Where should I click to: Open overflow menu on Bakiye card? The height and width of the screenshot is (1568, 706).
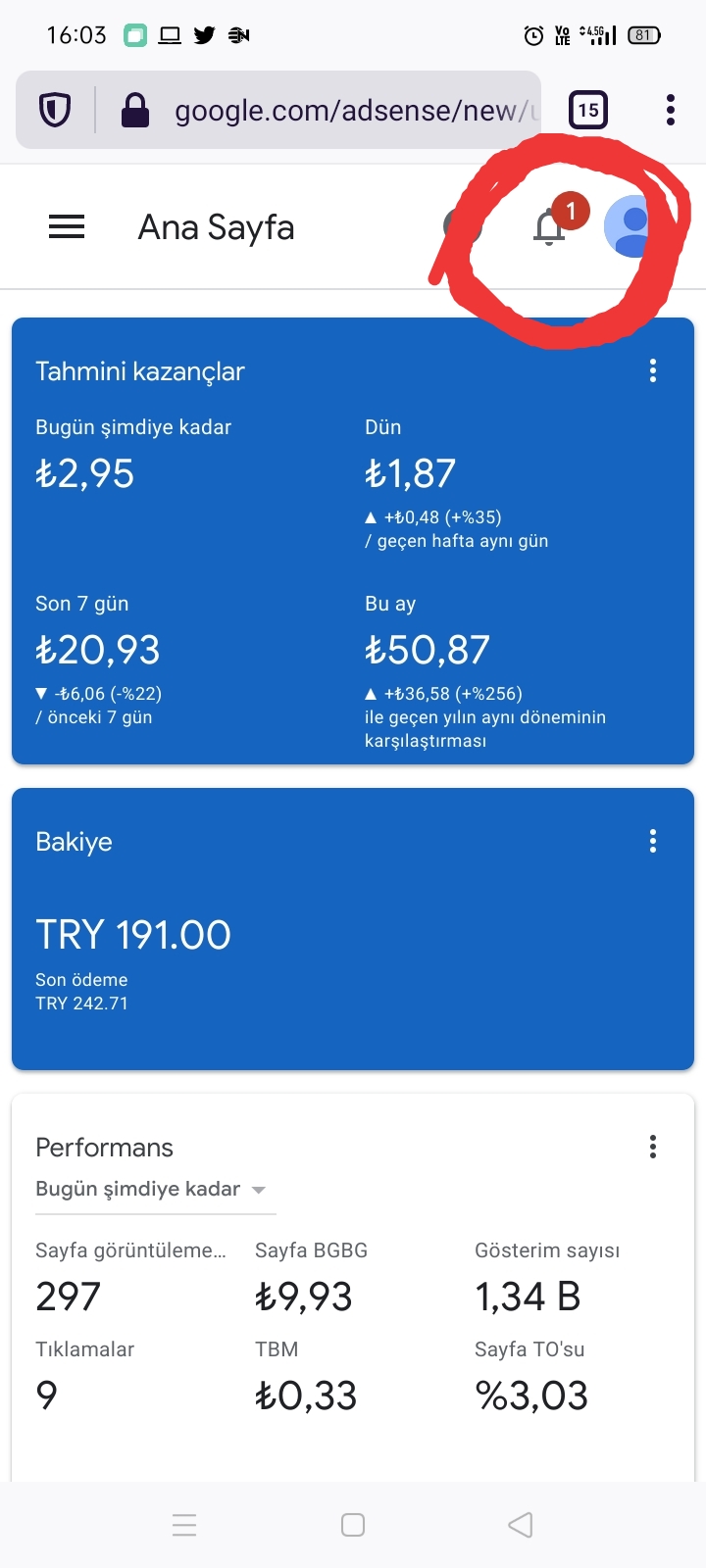tap(653, 841)
